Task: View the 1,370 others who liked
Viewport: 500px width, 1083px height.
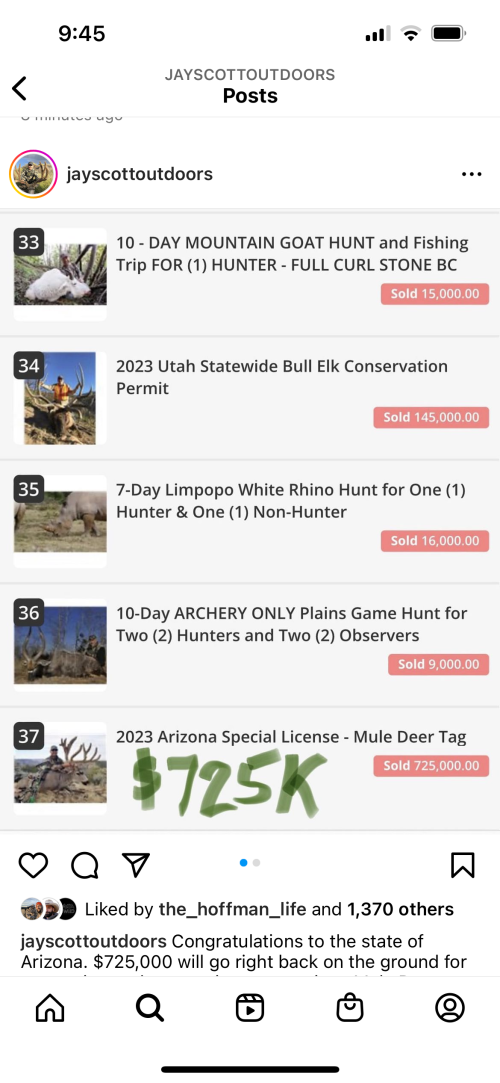Action: [x=400, y=909]
